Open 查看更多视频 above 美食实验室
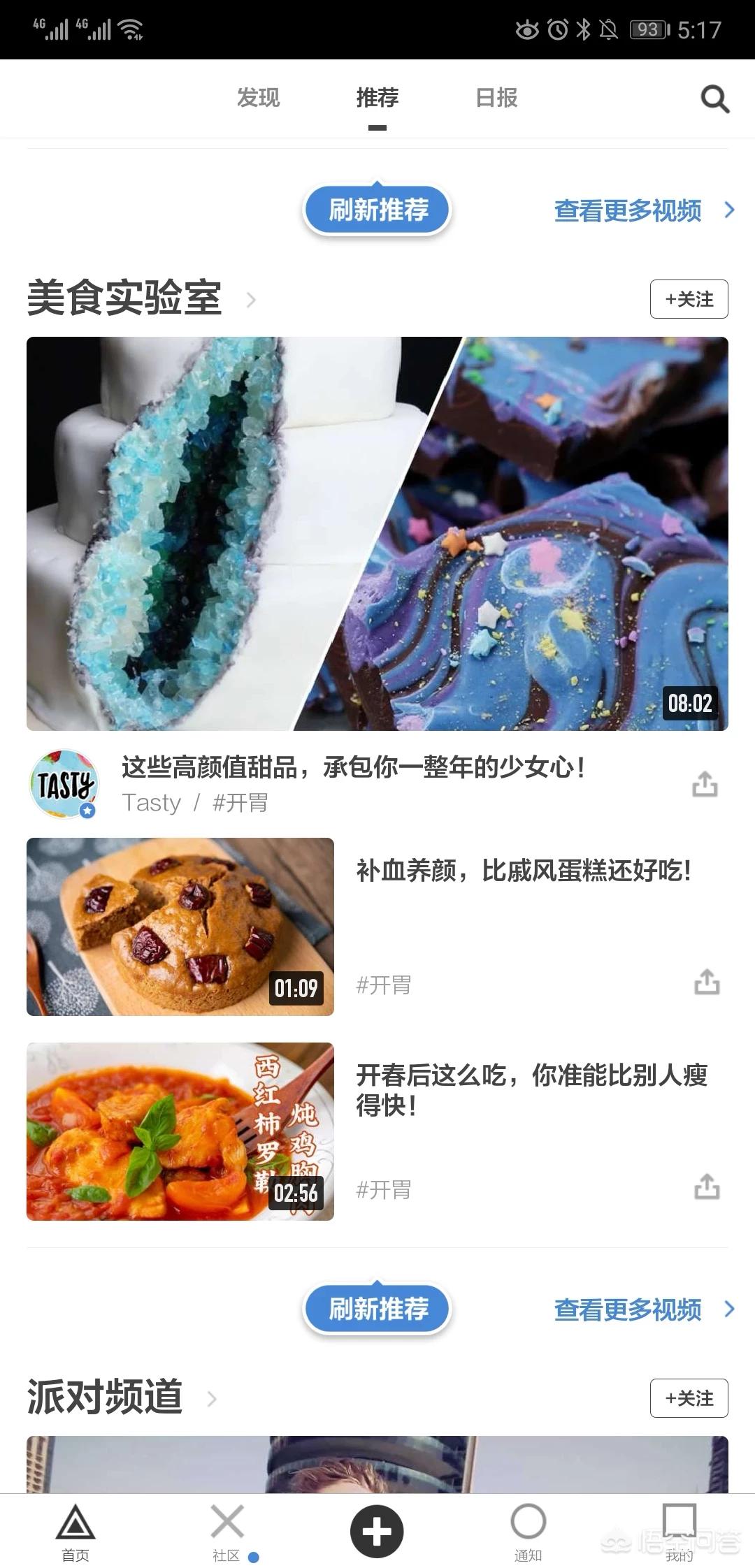 tap(643, 210)
